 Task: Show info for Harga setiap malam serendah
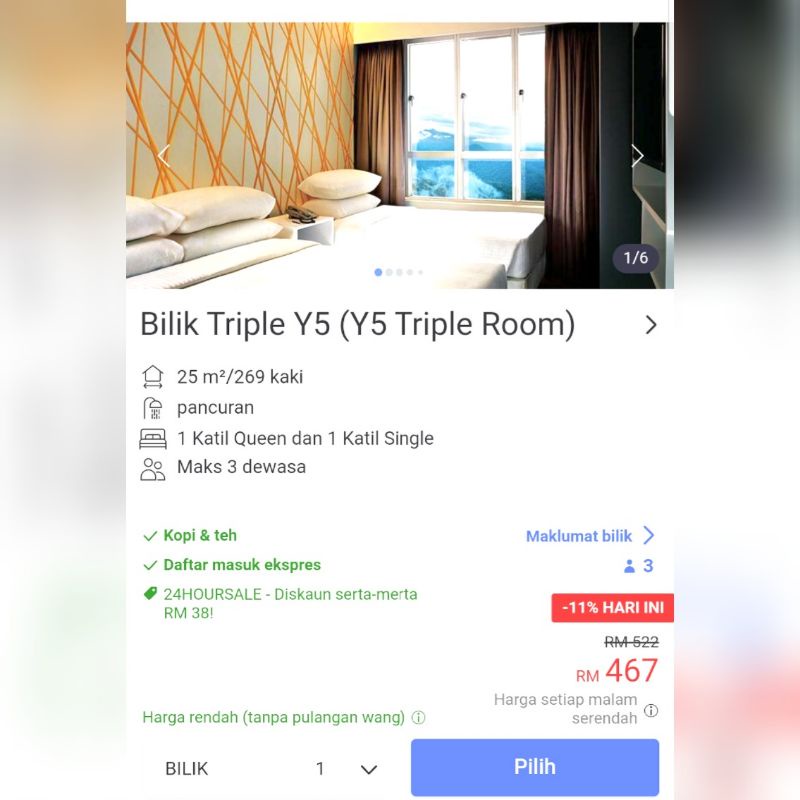pyautogui.click(x=651, y=710)
